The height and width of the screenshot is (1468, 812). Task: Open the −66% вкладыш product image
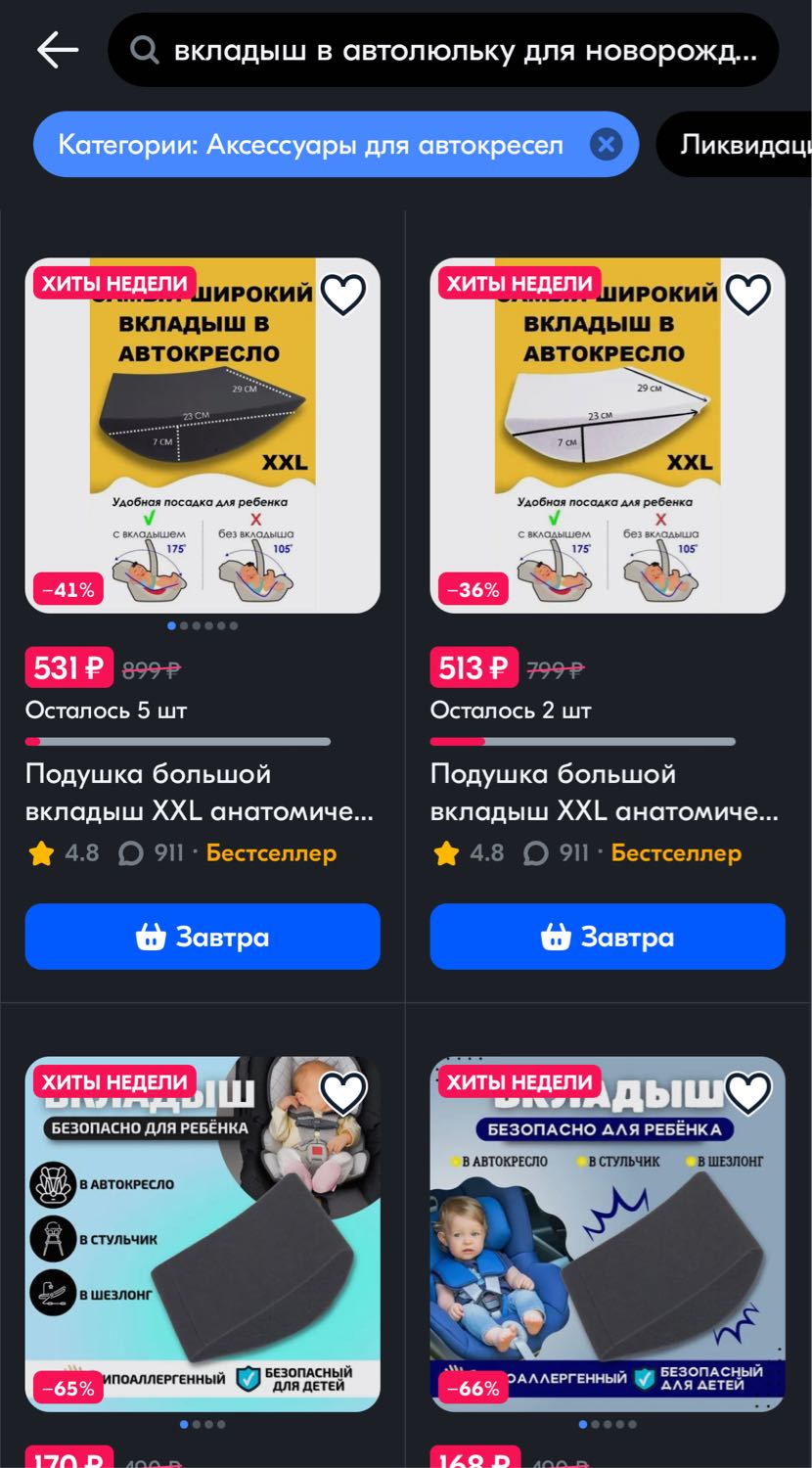[608, 1234]
